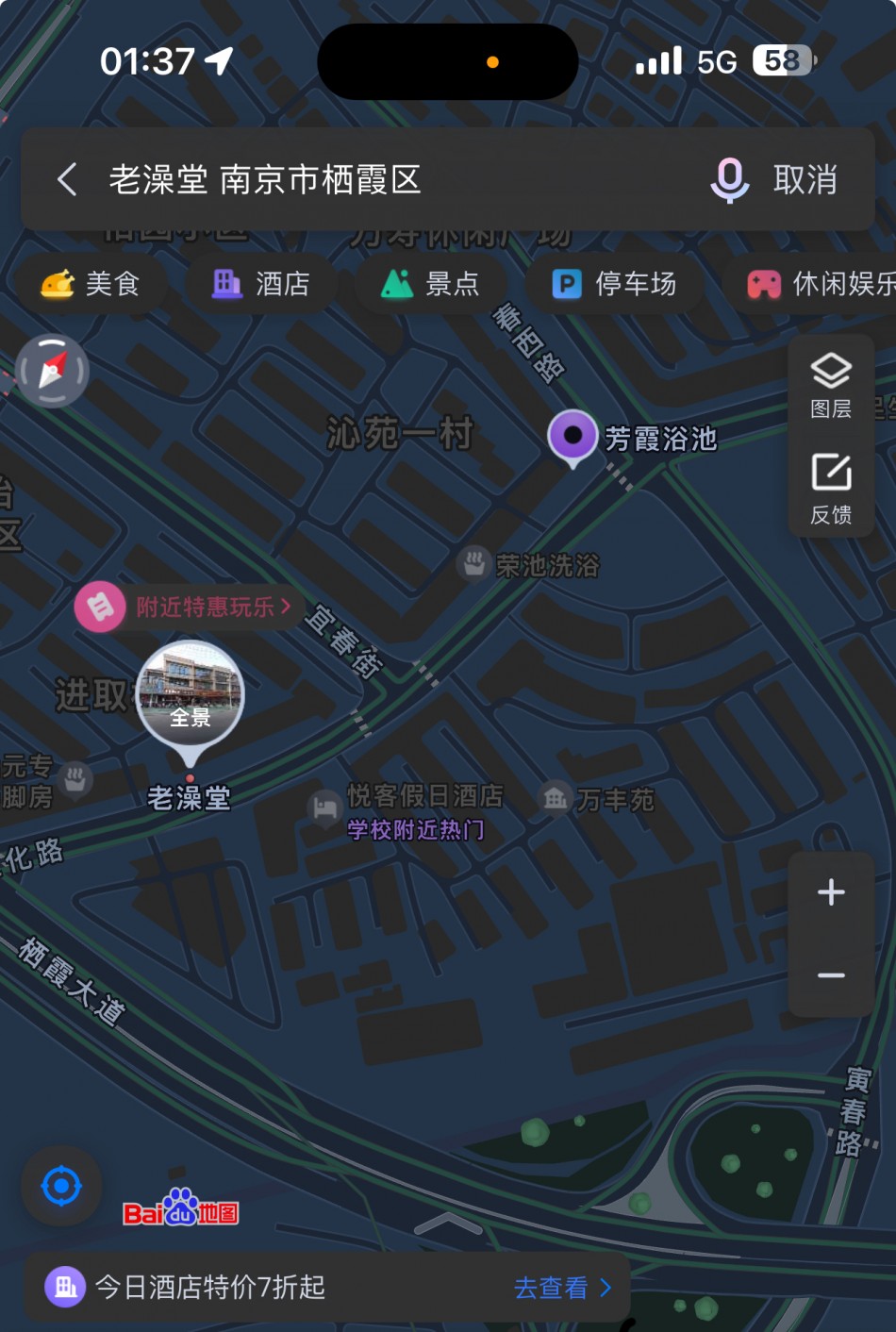This screenshot has height=1332, width=896.
Task: Open the 附近特惠玩乐 promotion
Action: (189, 607)
